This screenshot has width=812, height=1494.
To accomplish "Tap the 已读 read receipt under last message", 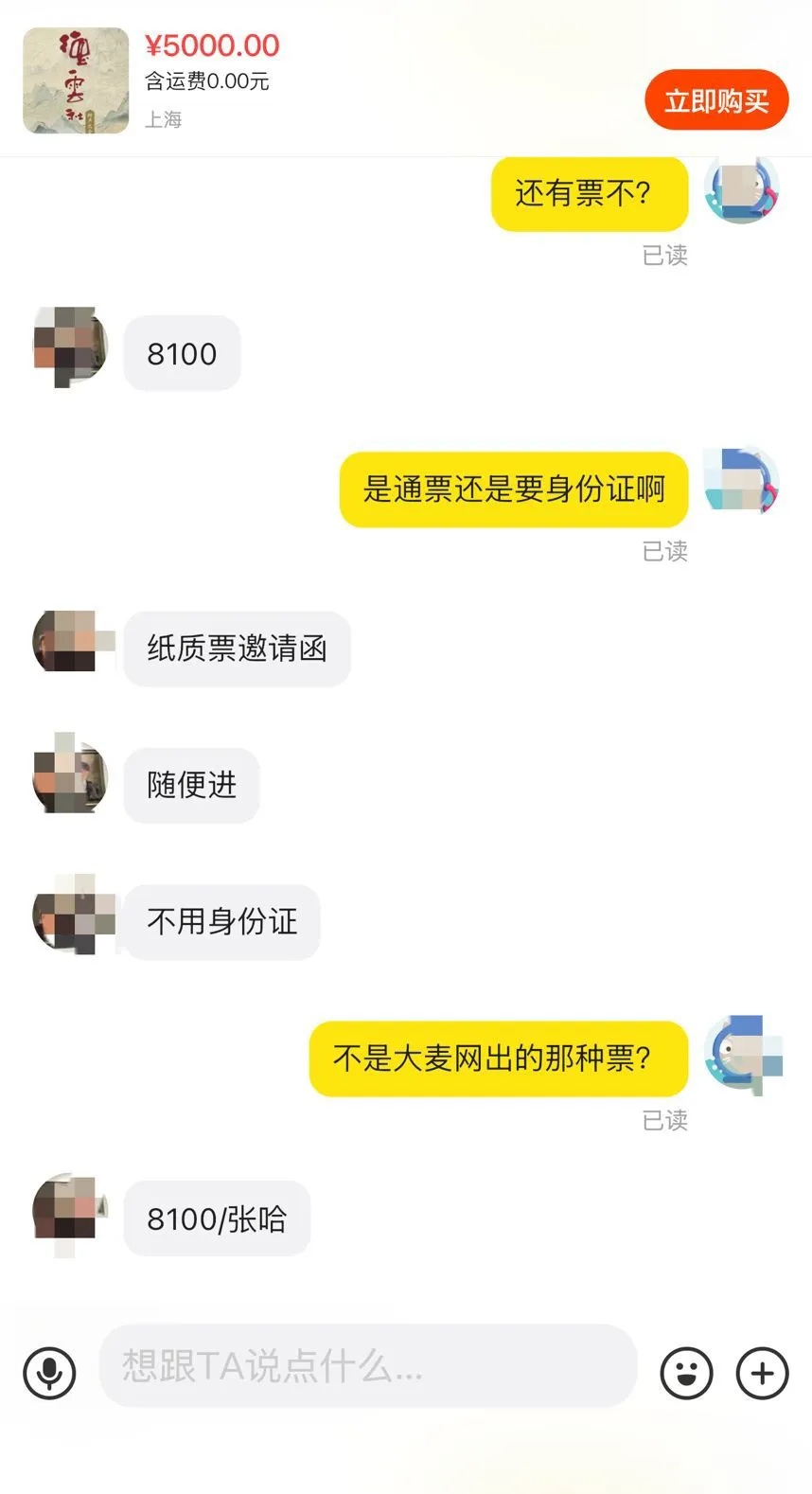I will (665, 1121).
